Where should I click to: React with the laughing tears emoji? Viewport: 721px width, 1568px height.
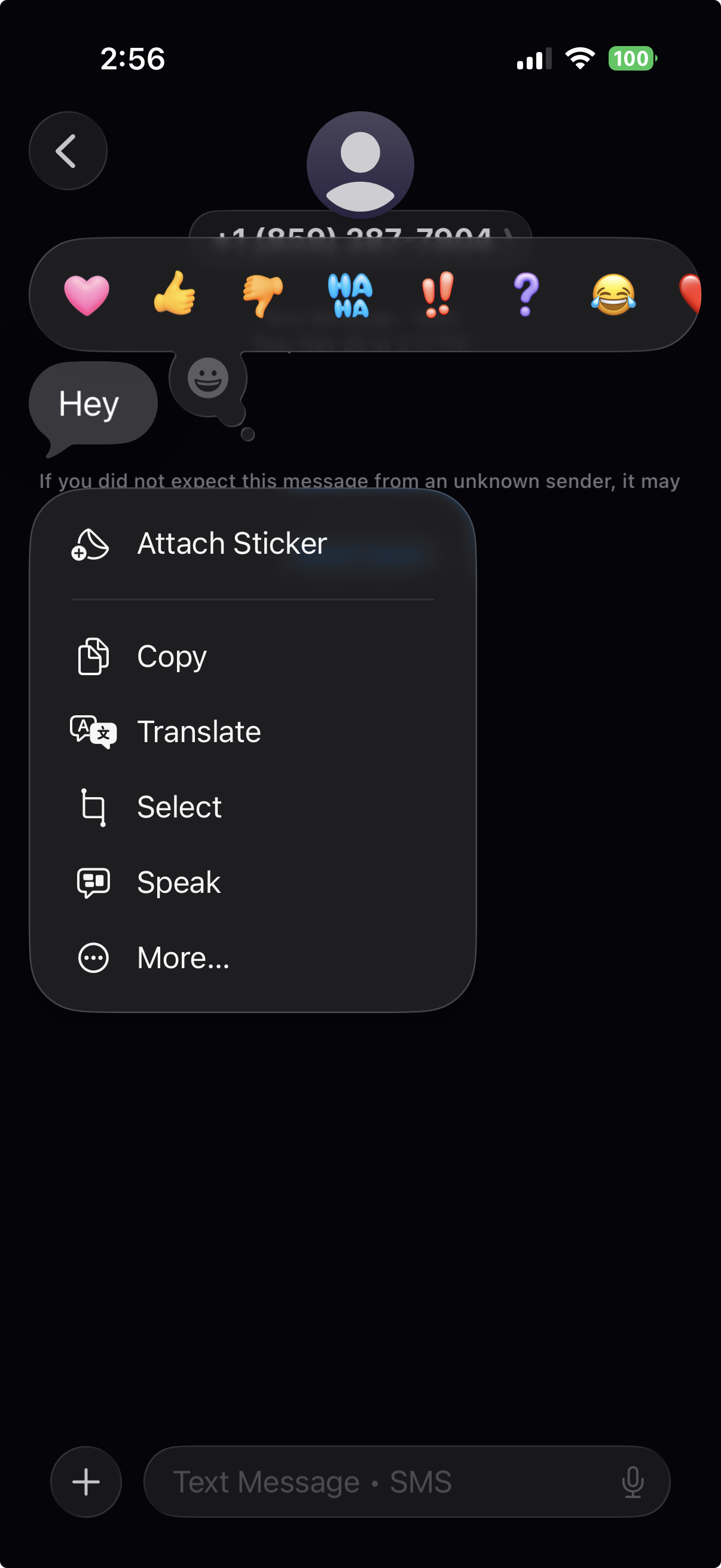pyautogui.click(x=613, y=295)
